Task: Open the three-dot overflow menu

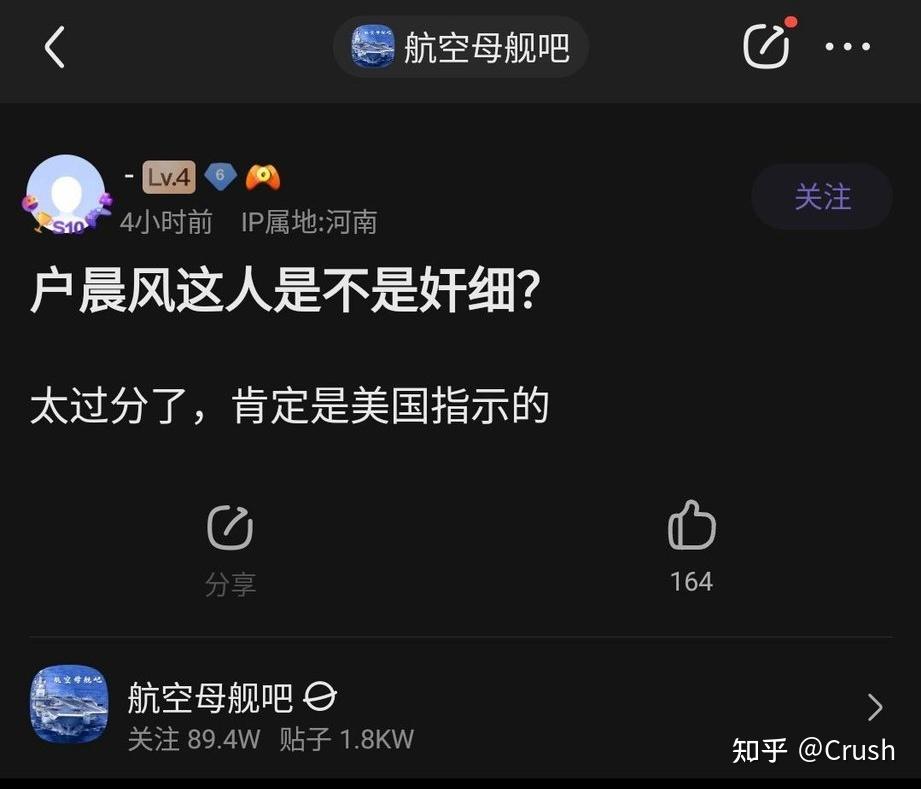Action: tap(846, 47)
